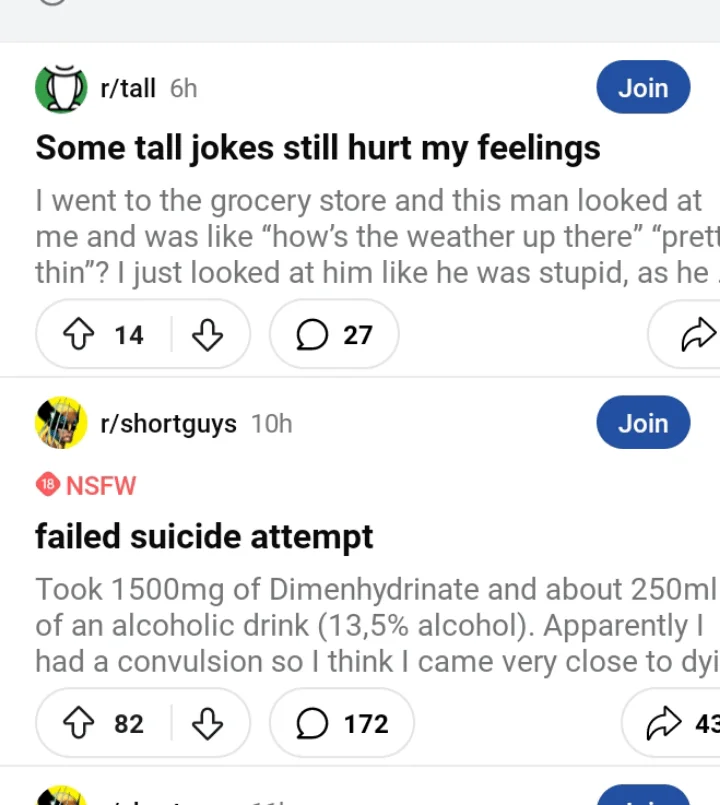Upvote the tall jokes post
The height and width of the screenshot is (805, 720).
pyautogui.click(x=78, y=335)
